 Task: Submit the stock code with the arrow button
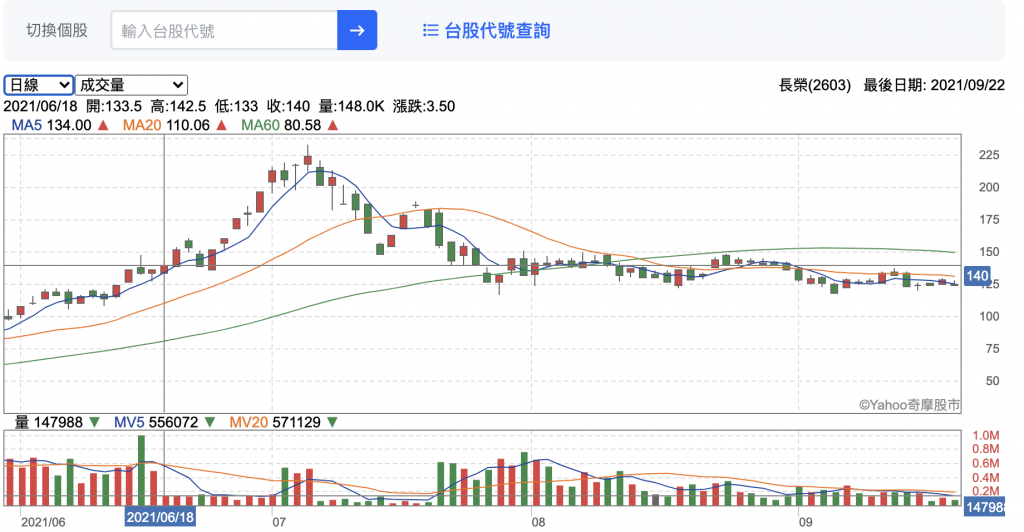(x=357, y=30)
